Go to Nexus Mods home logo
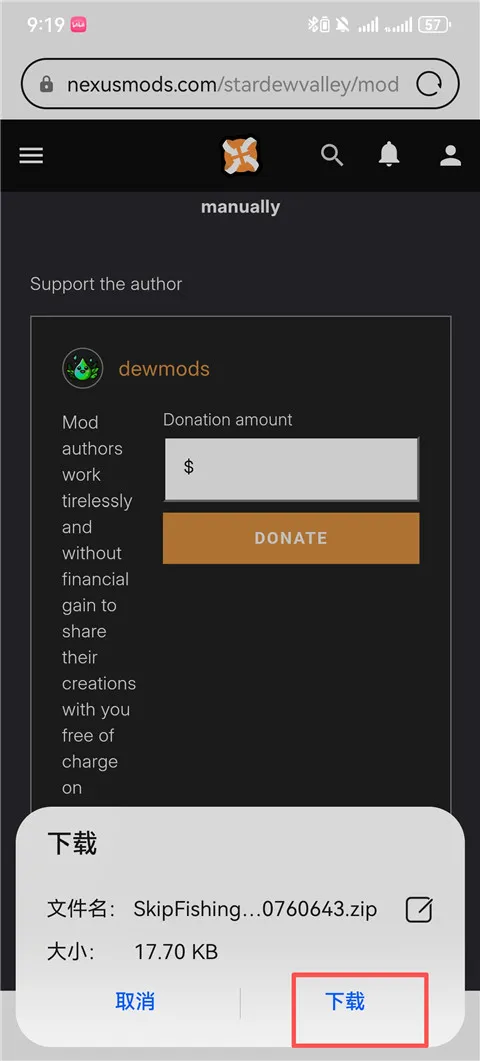Viewport: 480px width, 1061px height. coord(240,156)
